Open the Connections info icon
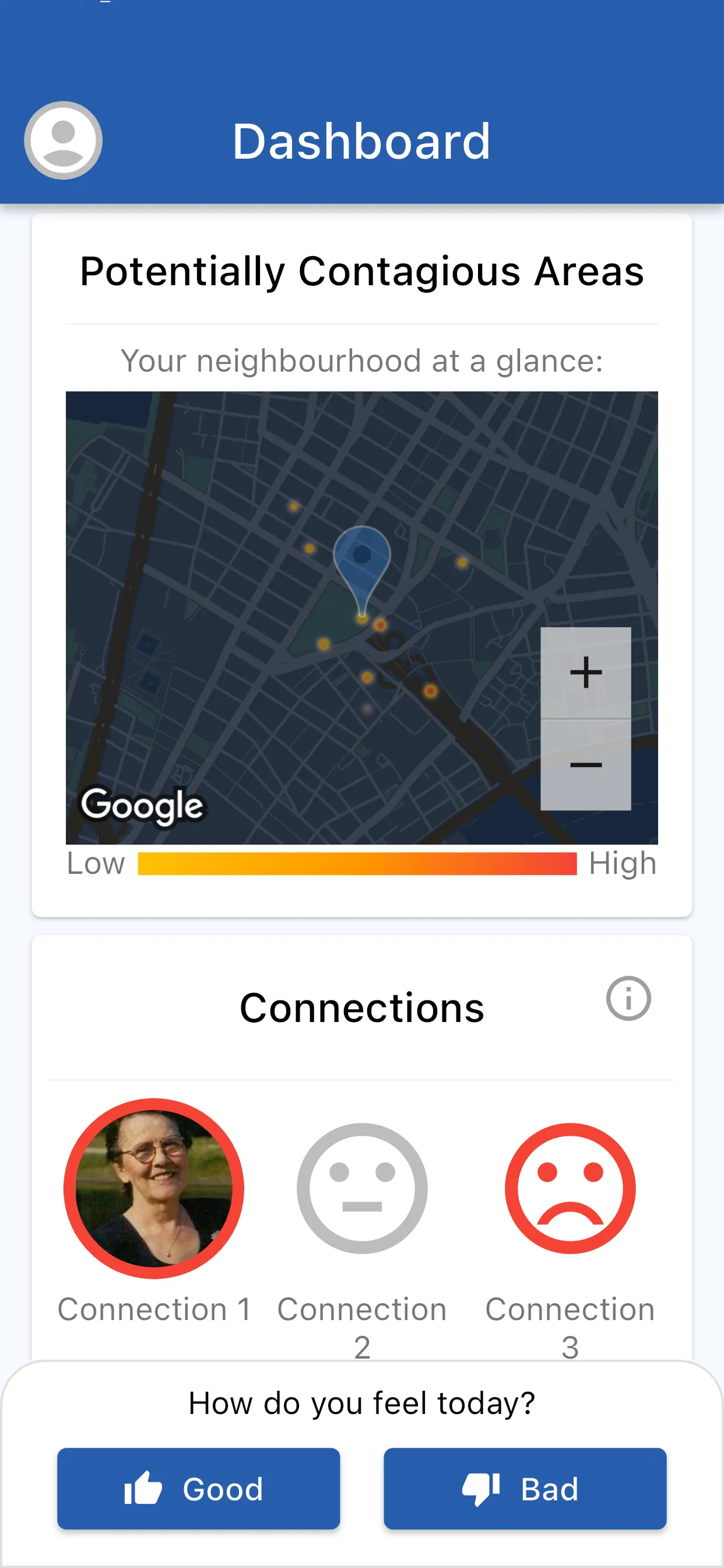724x1568 pixels. click(x=627, y=997)
